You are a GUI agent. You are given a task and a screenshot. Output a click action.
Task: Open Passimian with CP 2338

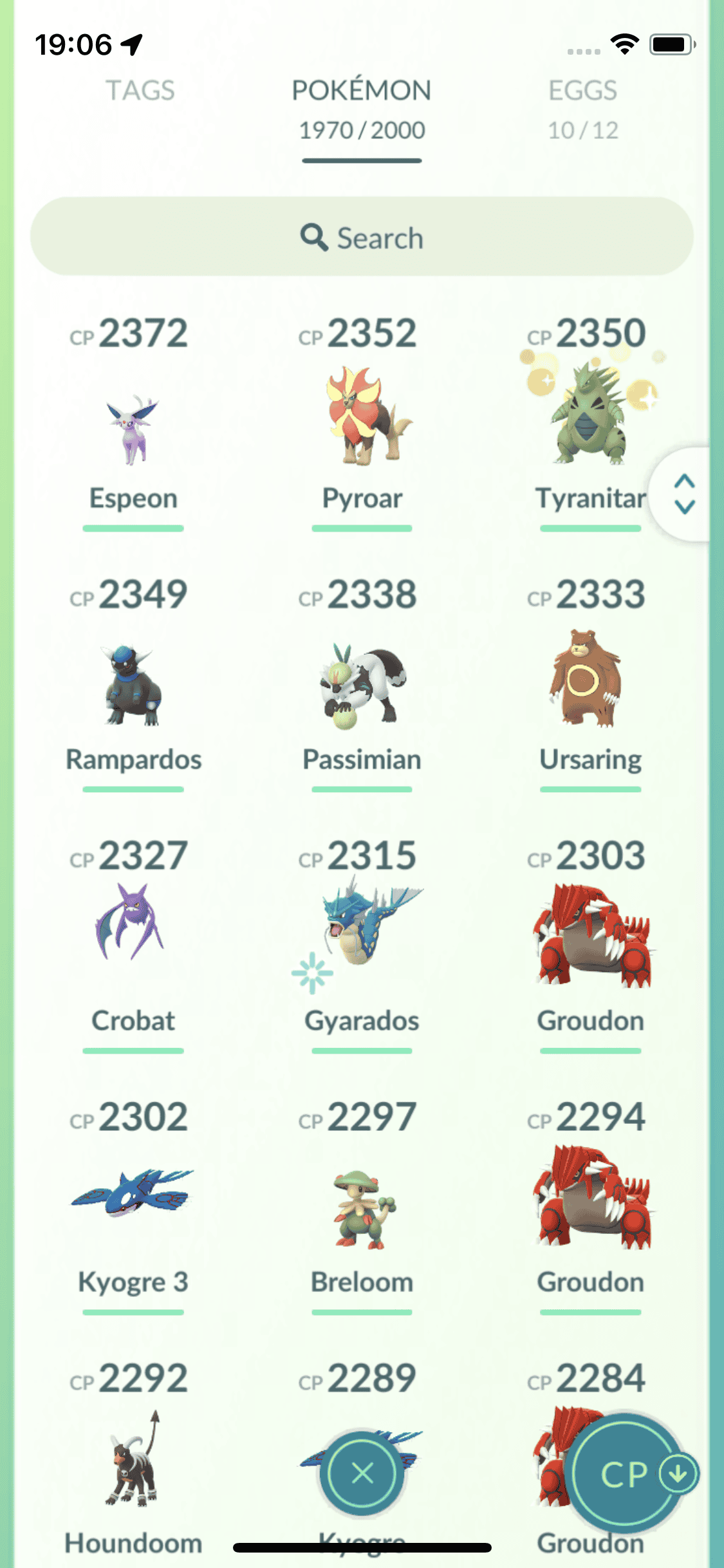362,686
